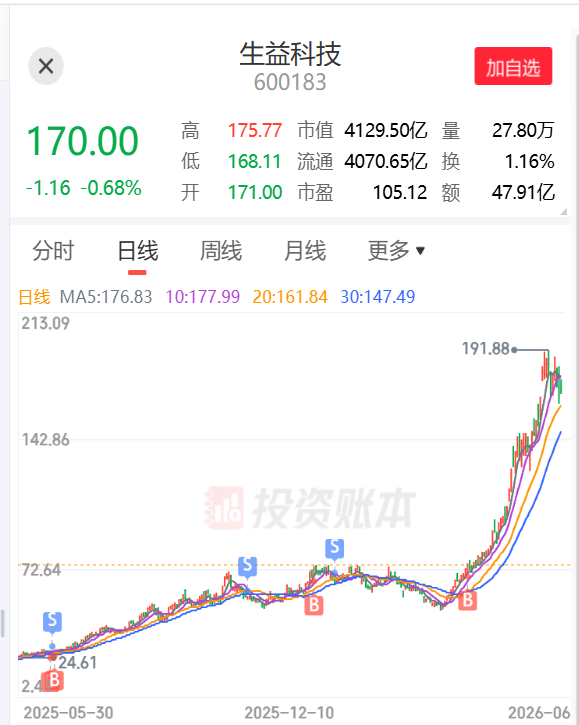Open the 月线 monthly chart tab
579x725 pixels.
pos(305,251)
